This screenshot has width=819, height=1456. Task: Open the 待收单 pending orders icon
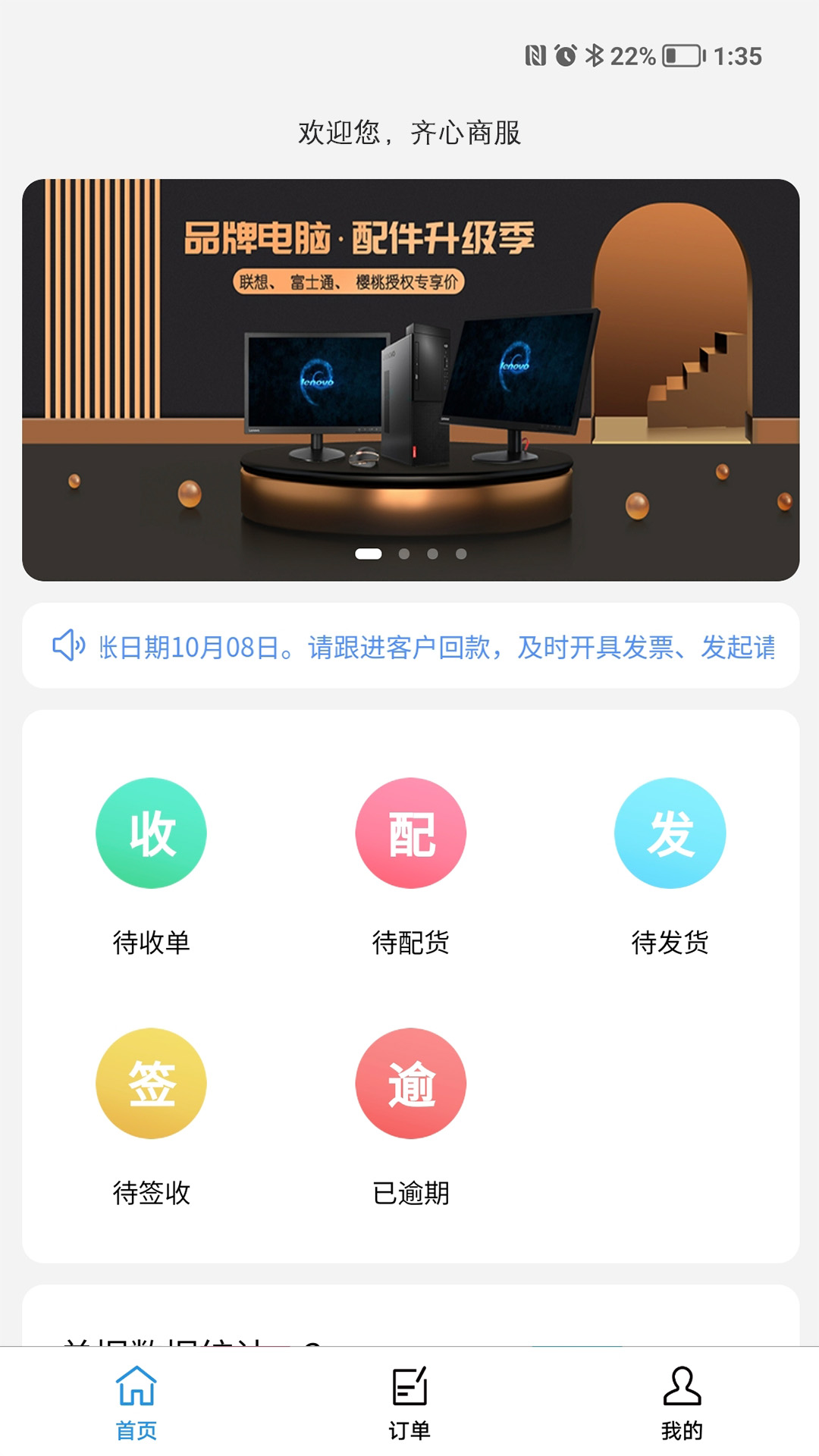150,832
